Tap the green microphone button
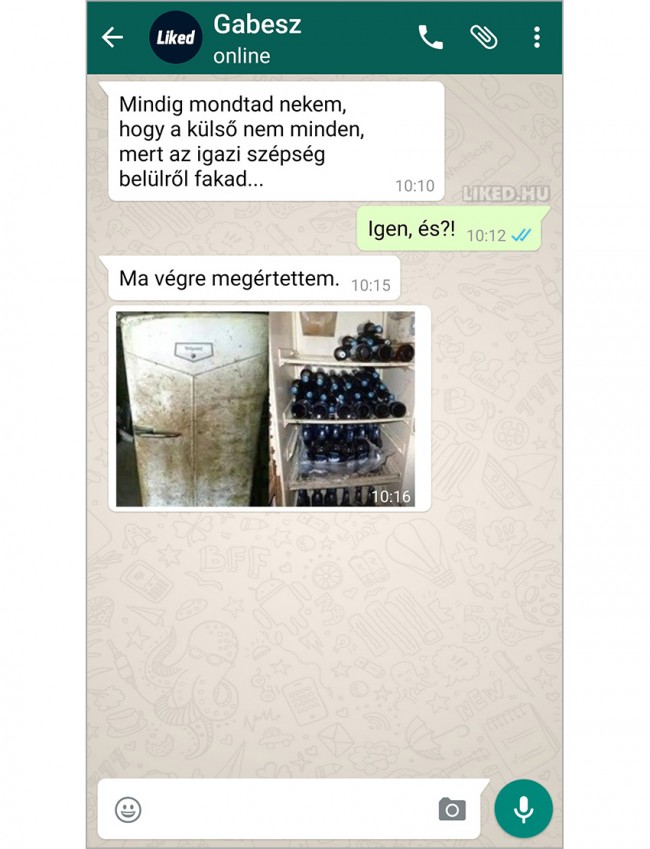This screenshot has width=650, height=849. pyautogui.click(x=523, y=808)
